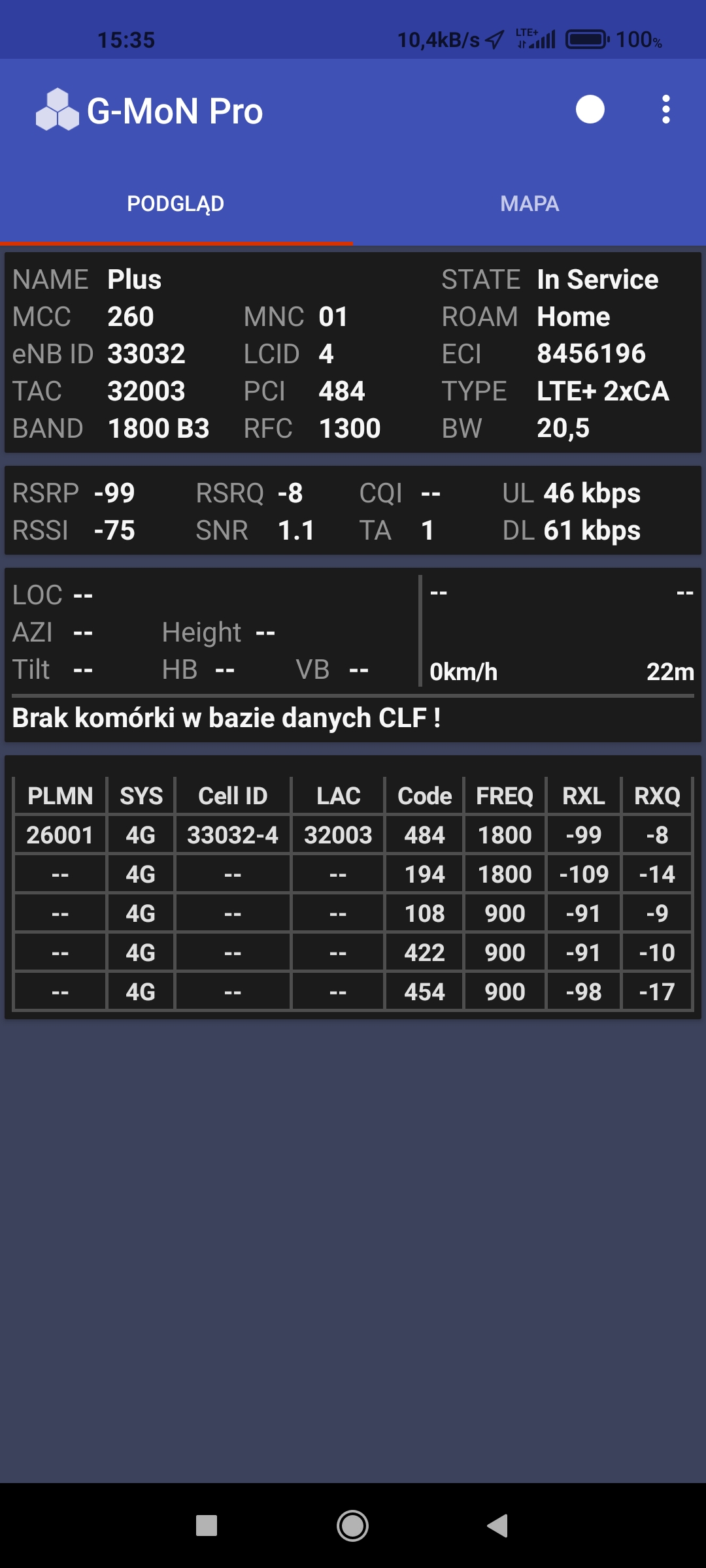Tap the white record circle button
This screenshot has height=1568, width=706.
pyautogui.click(x=590, y=110)
